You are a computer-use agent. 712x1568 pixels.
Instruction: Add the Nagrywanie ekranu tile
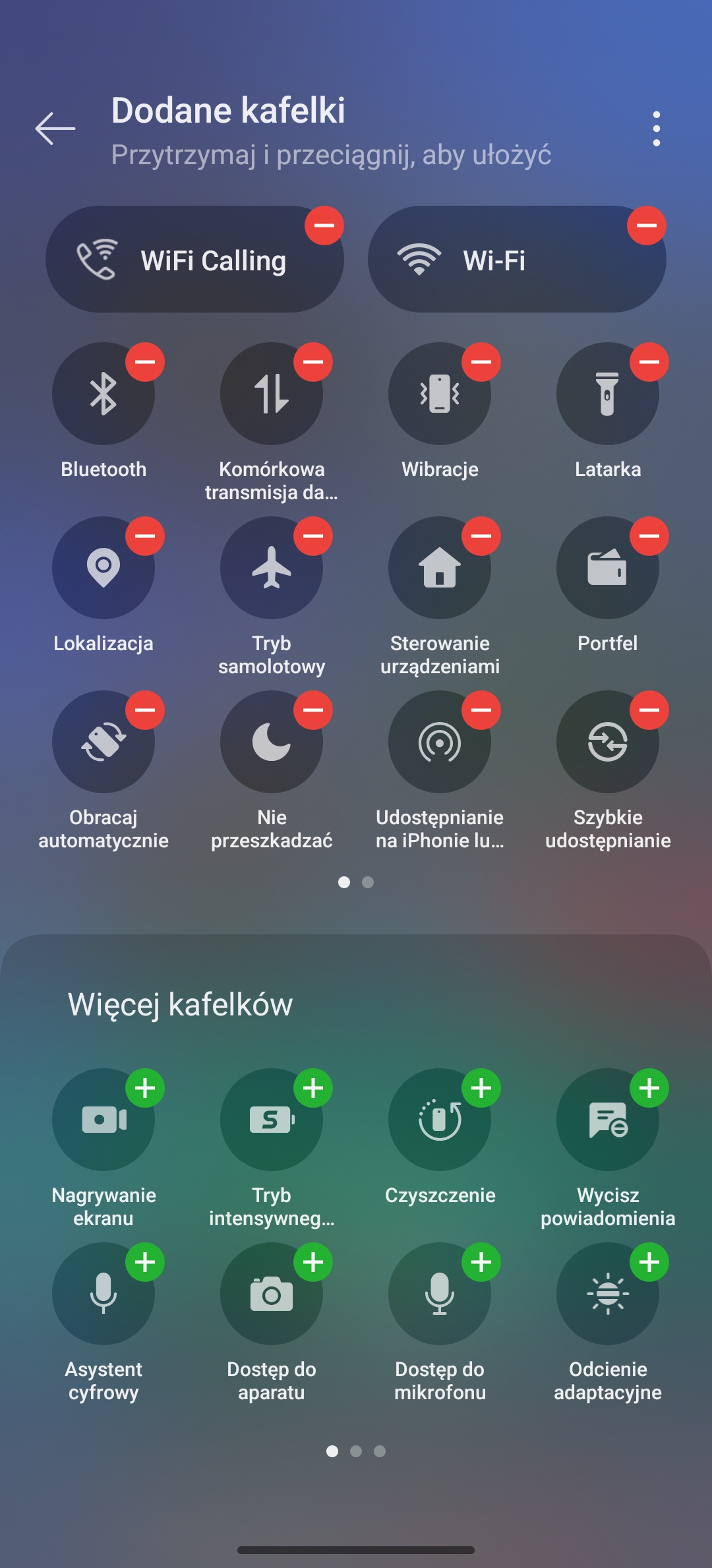[x=145, y=1088]
